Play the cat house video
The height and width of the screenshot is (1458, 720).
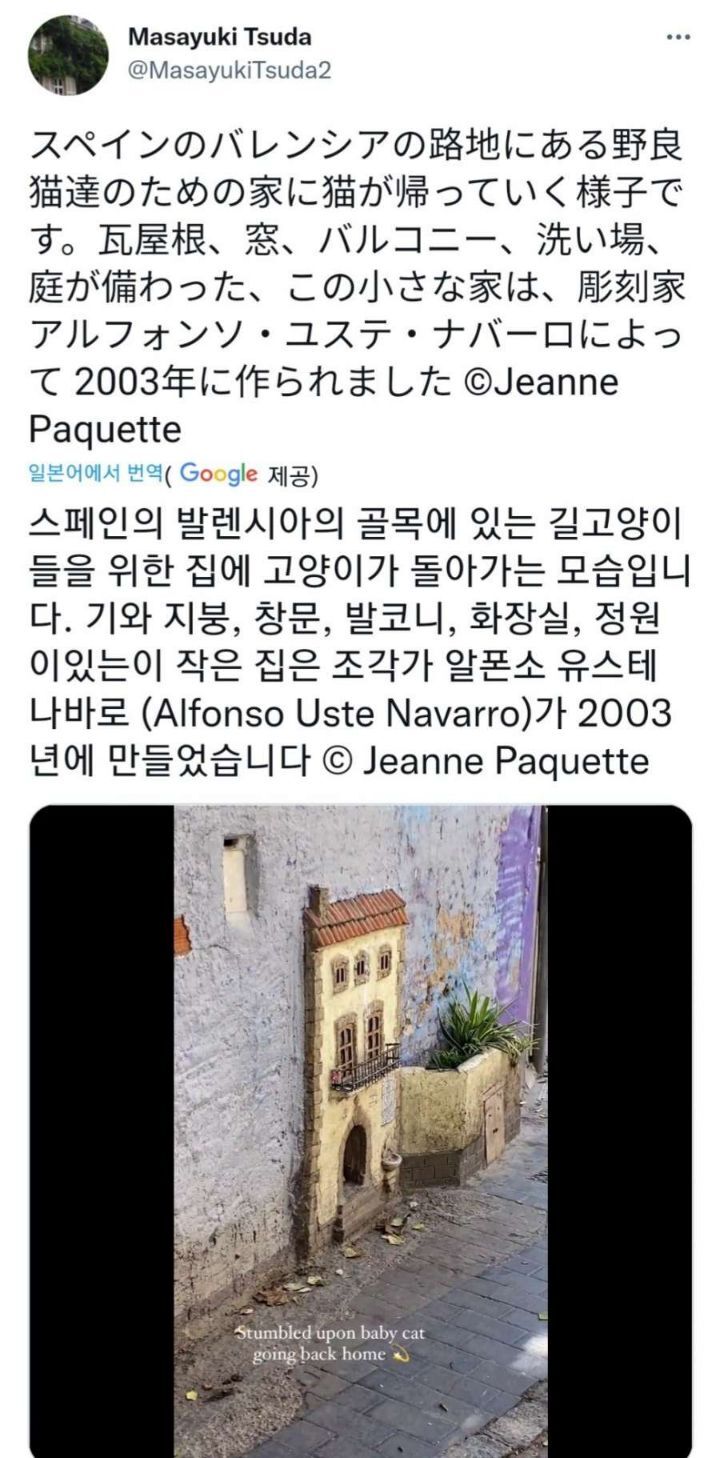click(361, 1131)
